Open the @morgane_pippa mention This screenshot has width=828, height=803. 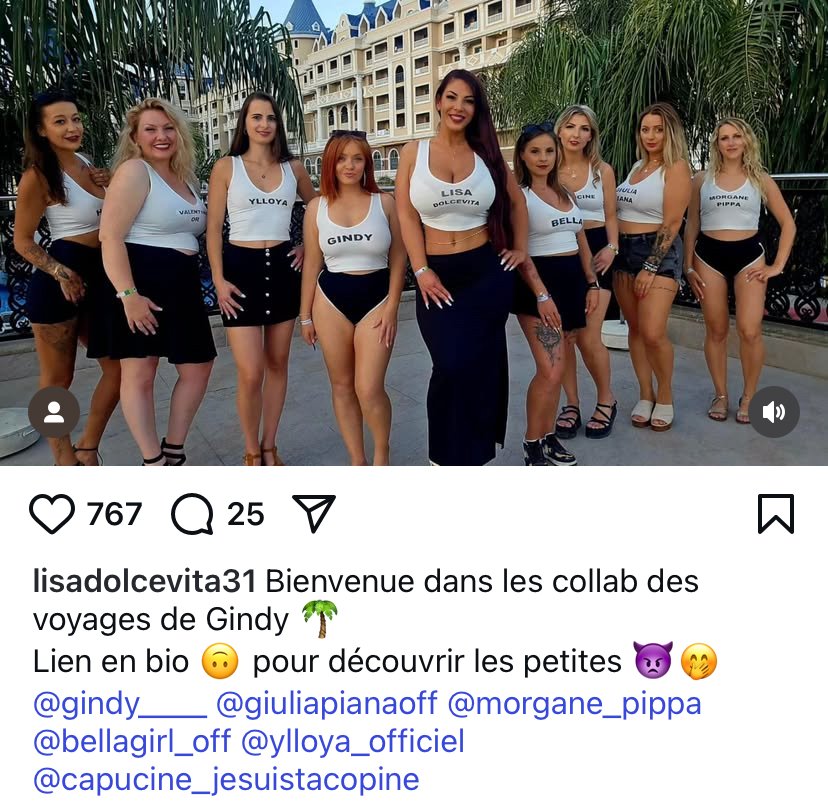(x=574, y=703)
